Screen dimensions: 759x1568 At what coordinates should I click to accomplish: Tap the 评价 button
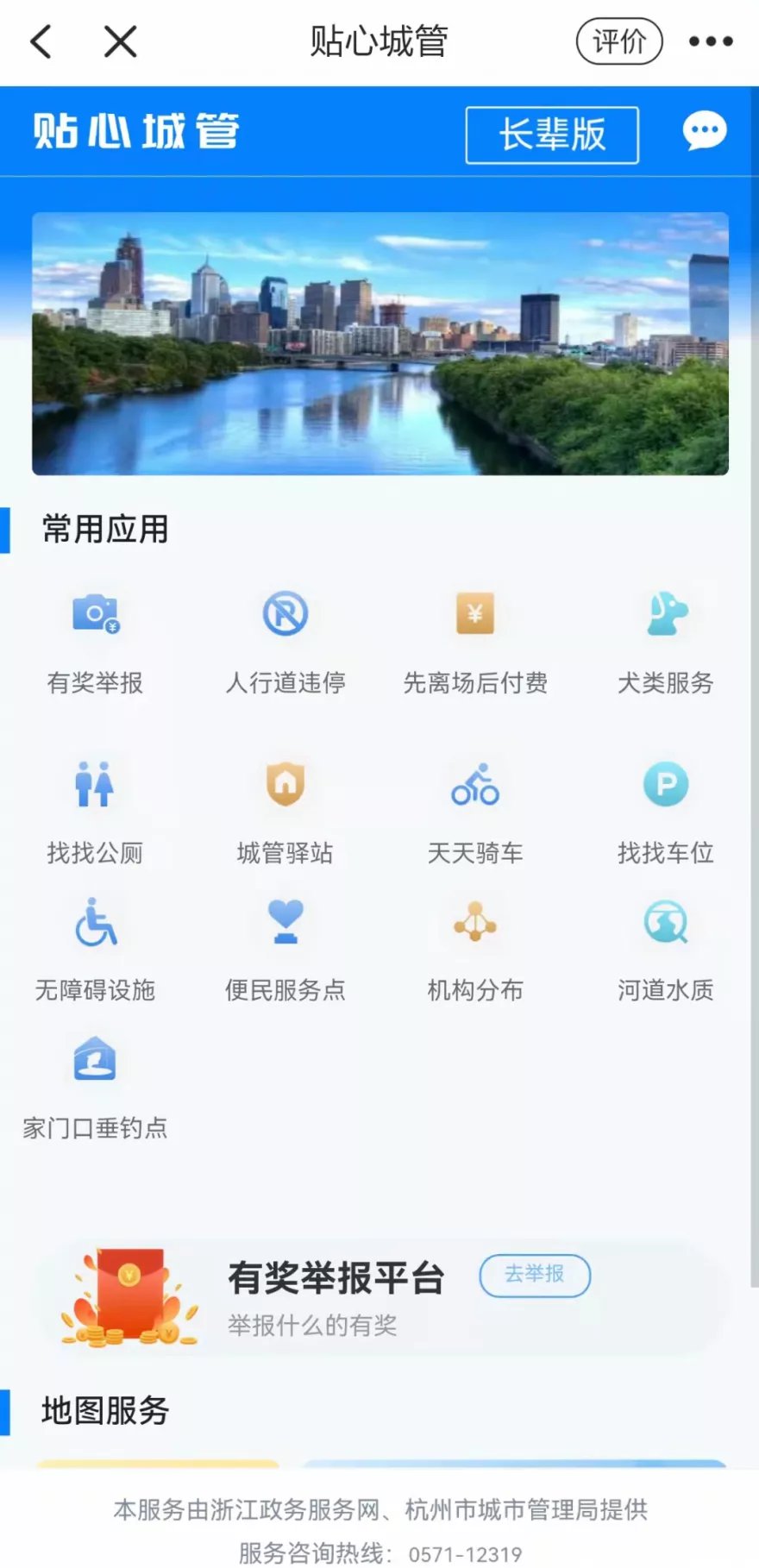click(618, 41)
